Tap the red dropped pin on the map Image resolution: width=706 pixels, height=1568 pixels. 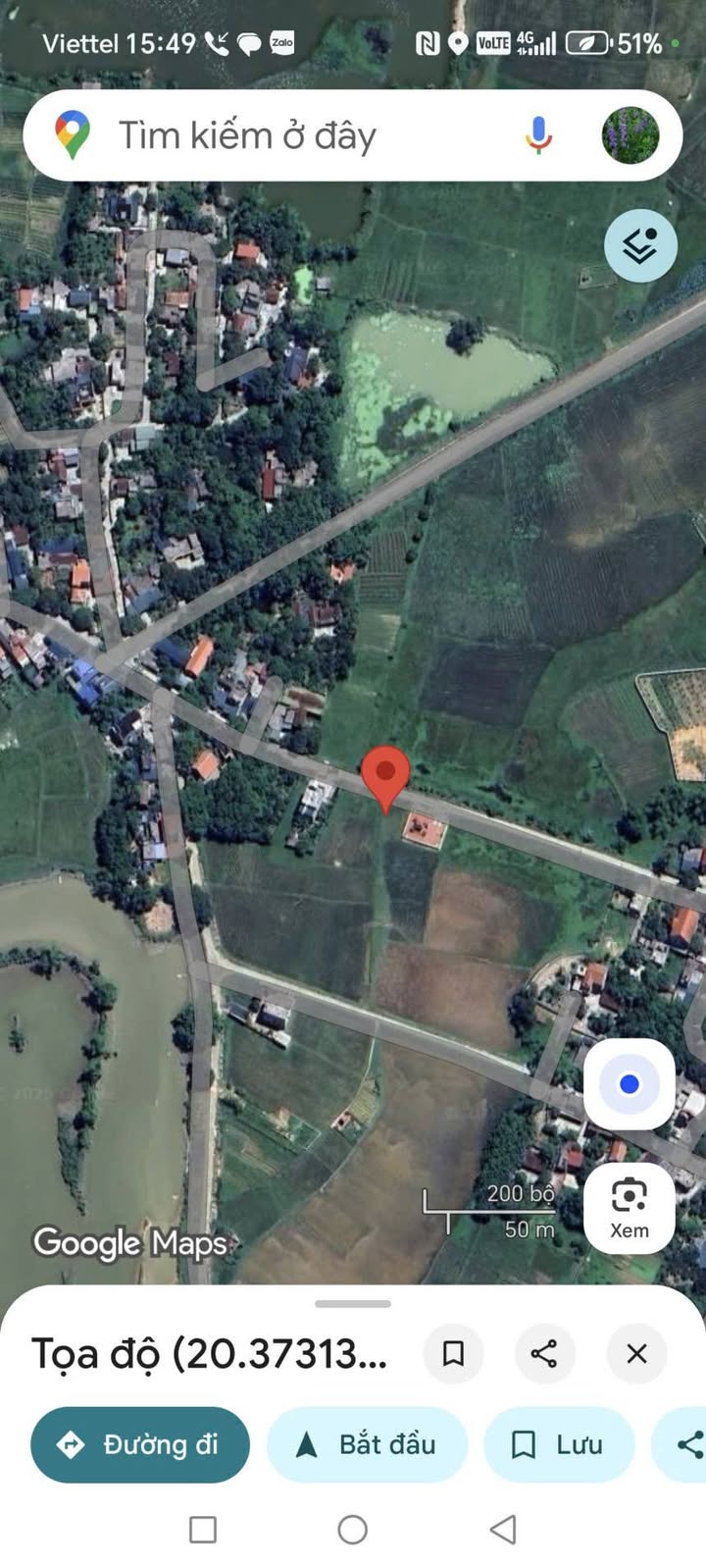(x=385, y=773)
